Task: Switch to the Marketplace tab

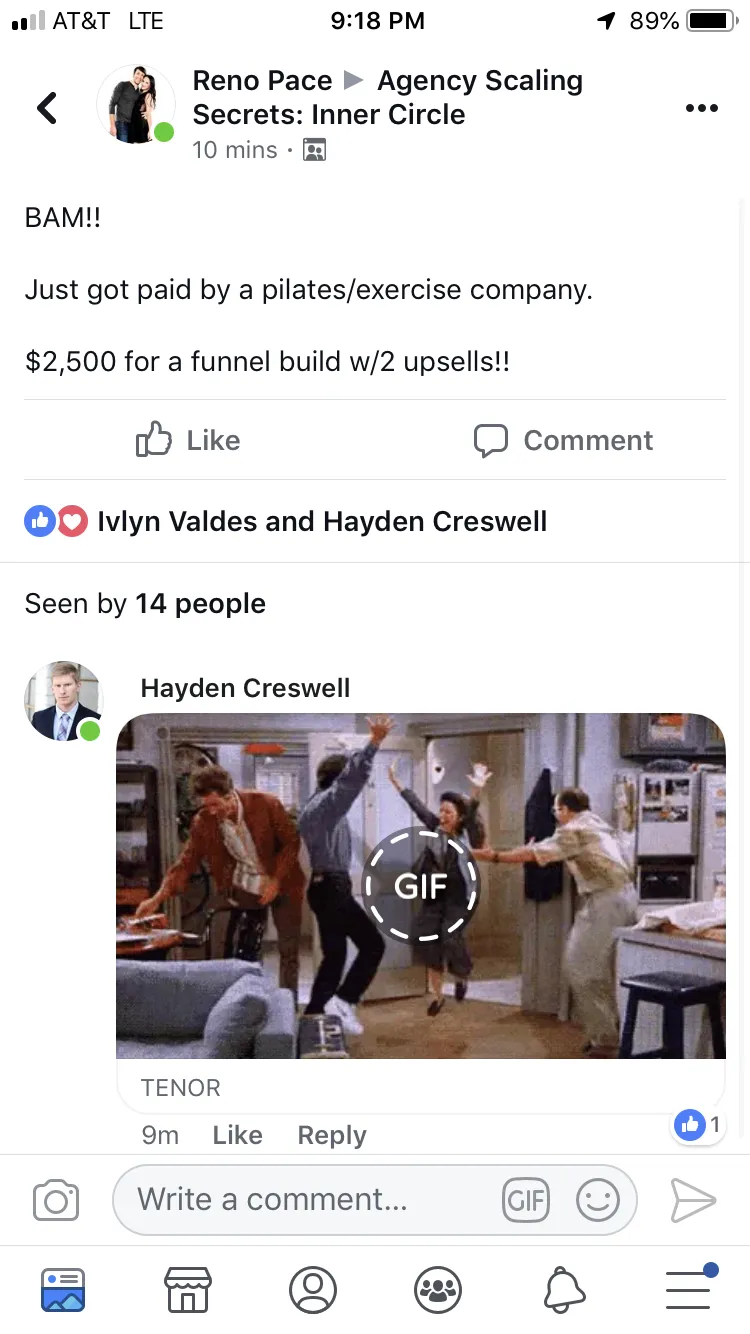Action: (188, 1290)
